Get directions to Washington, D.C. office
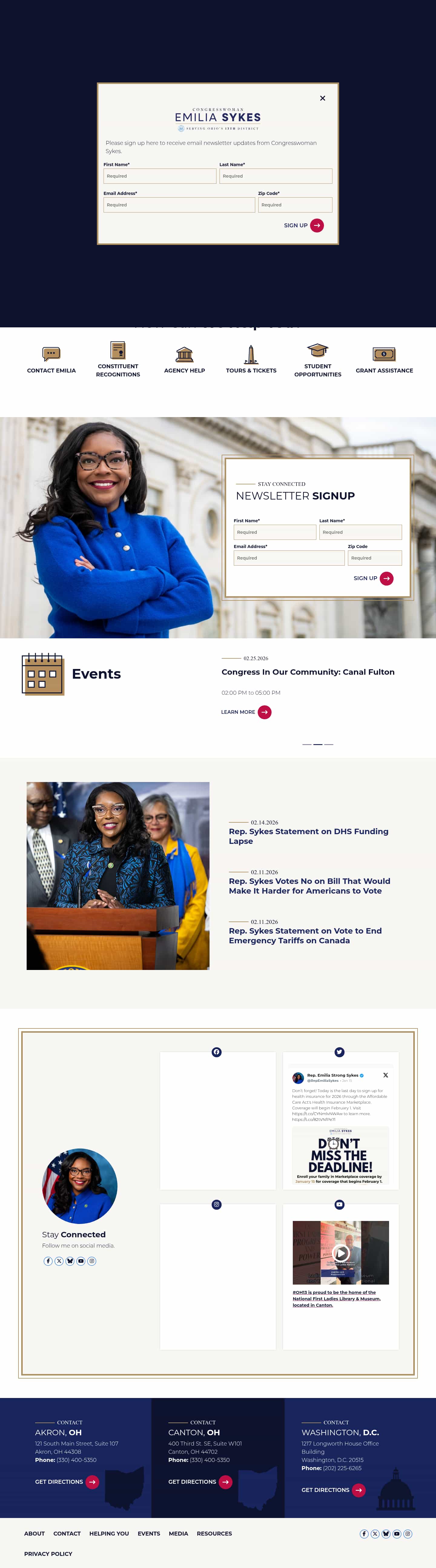 333,1490
